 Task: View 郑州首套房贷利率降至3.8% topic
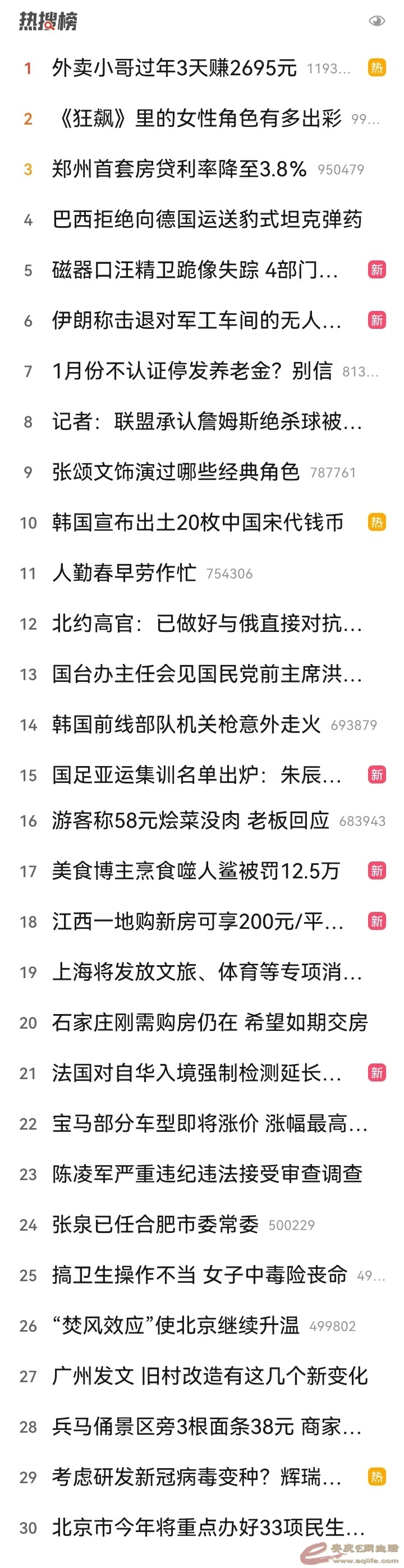[x=179, y=168]
